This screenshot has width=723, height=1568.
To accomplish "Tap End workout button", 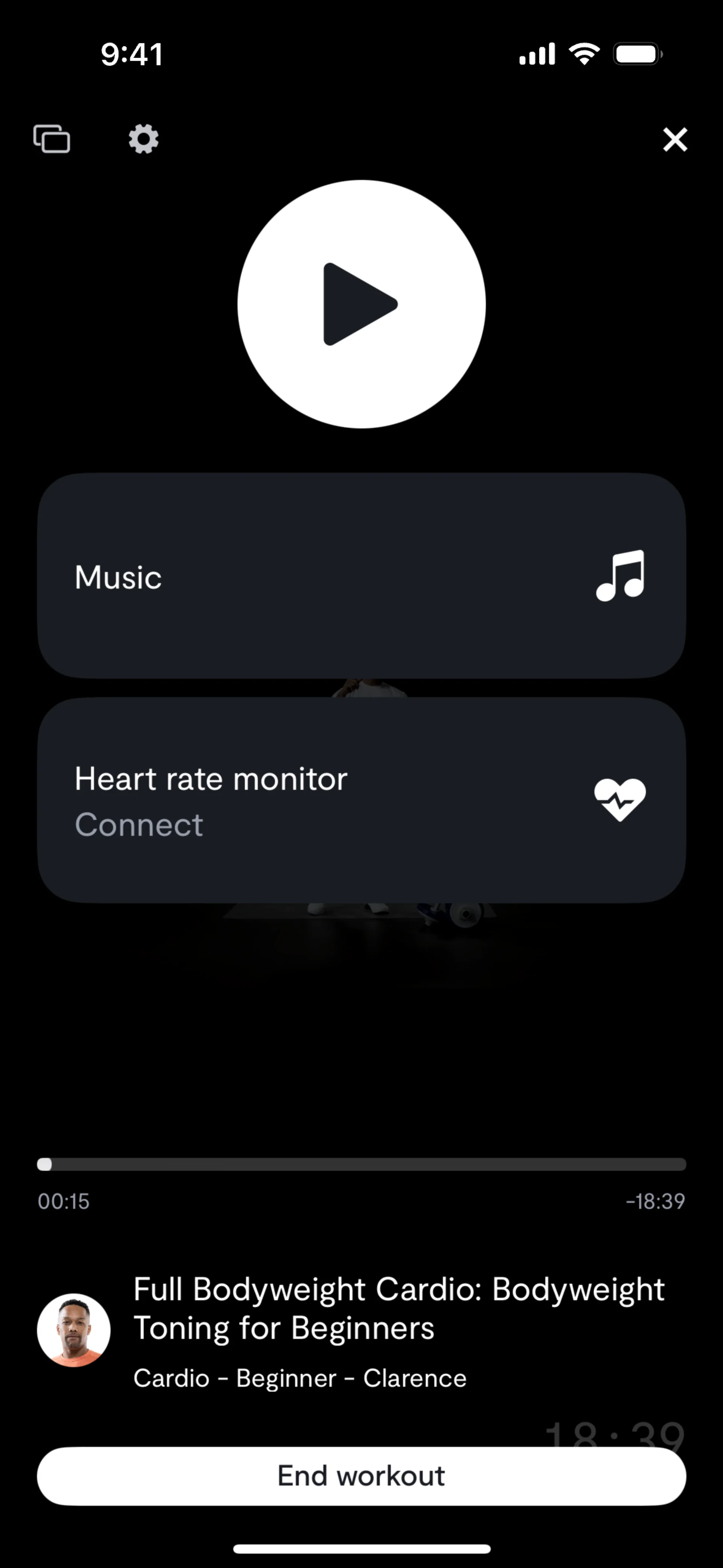I will 361,1476.
